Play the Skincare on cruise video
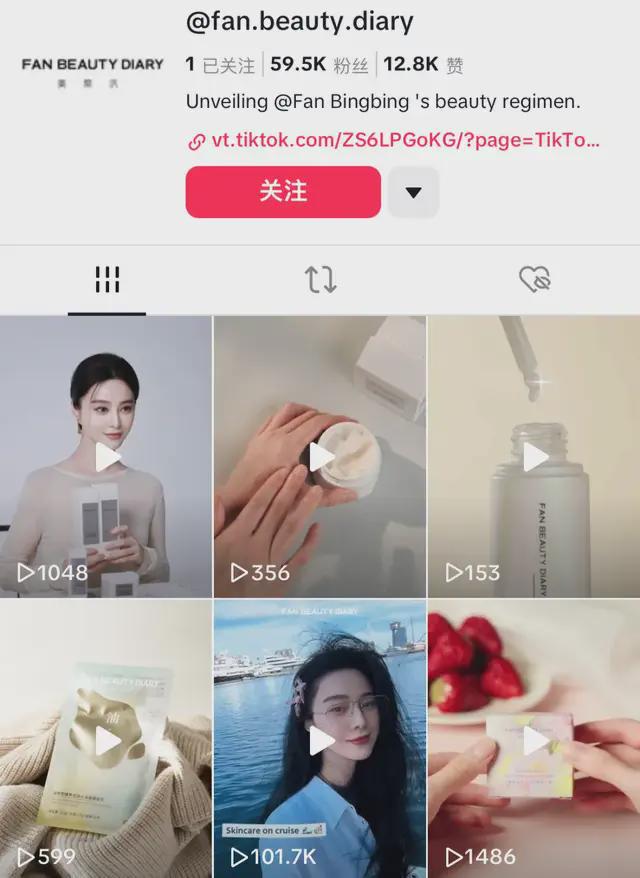This screenshot has width=640, height=878. coord(320,740)
